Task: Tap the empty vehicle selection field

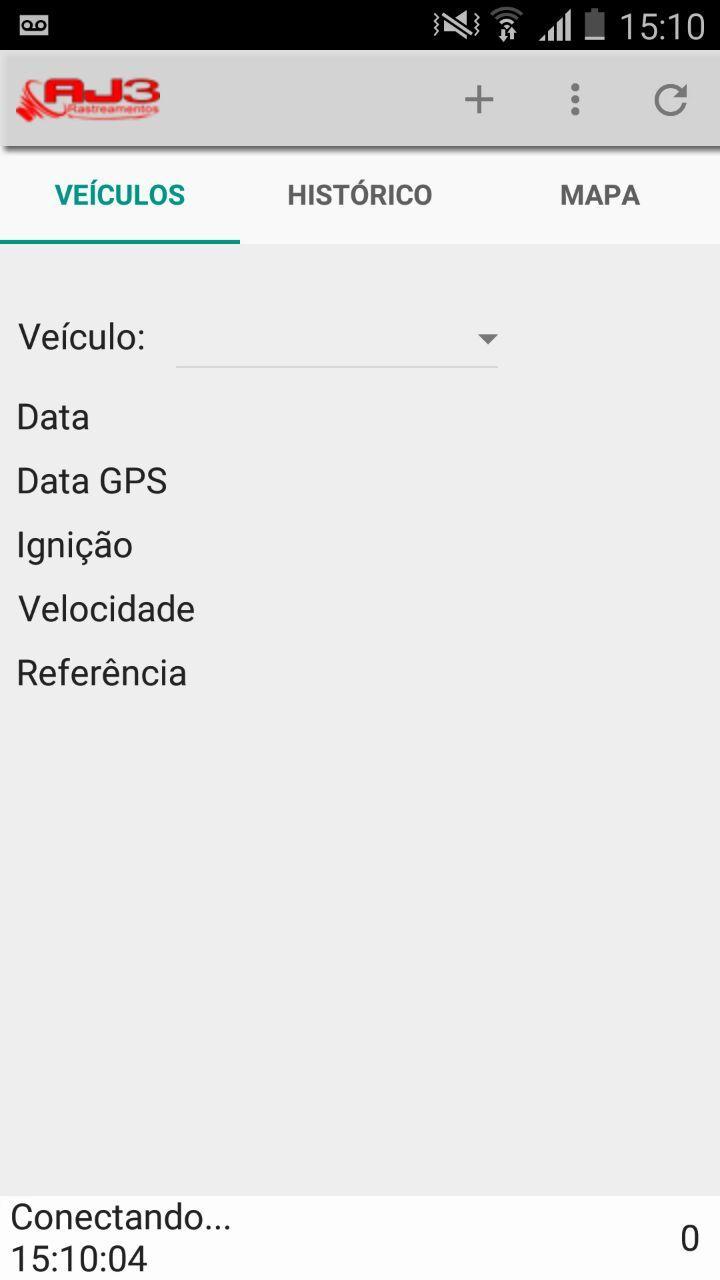Action: [x=320, y=345]
